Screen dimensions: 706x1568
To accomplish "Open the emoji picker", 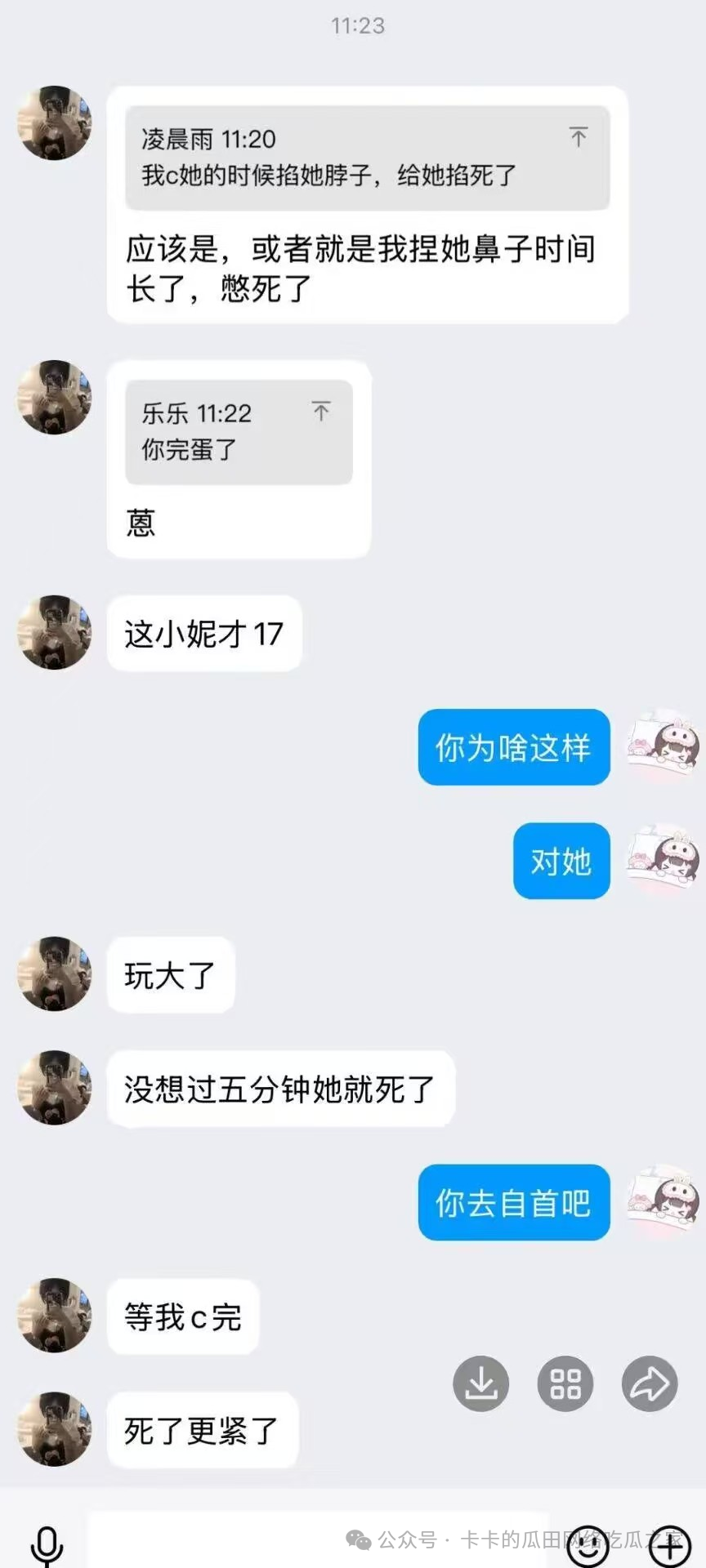I will (x=588, y=1543).
